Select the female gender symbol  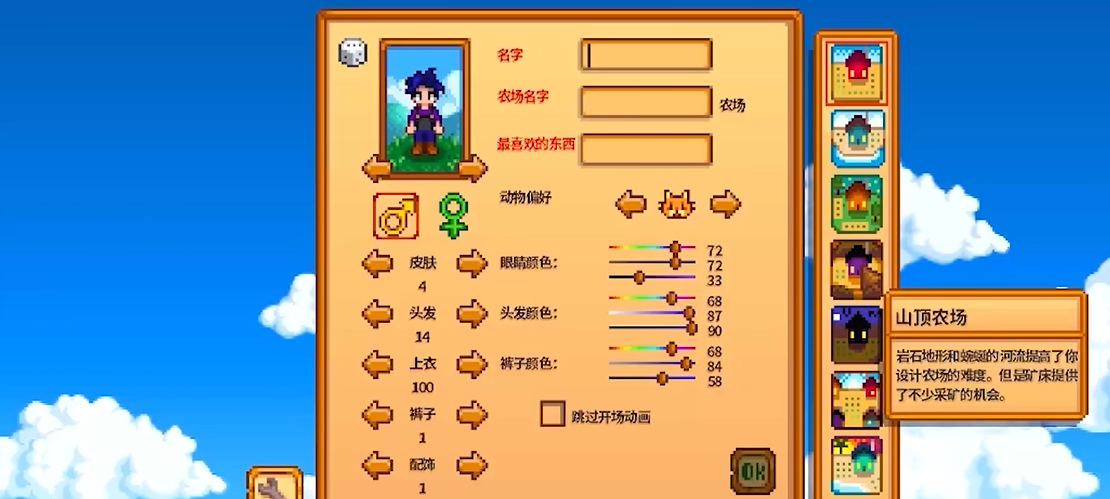[453, 214]
